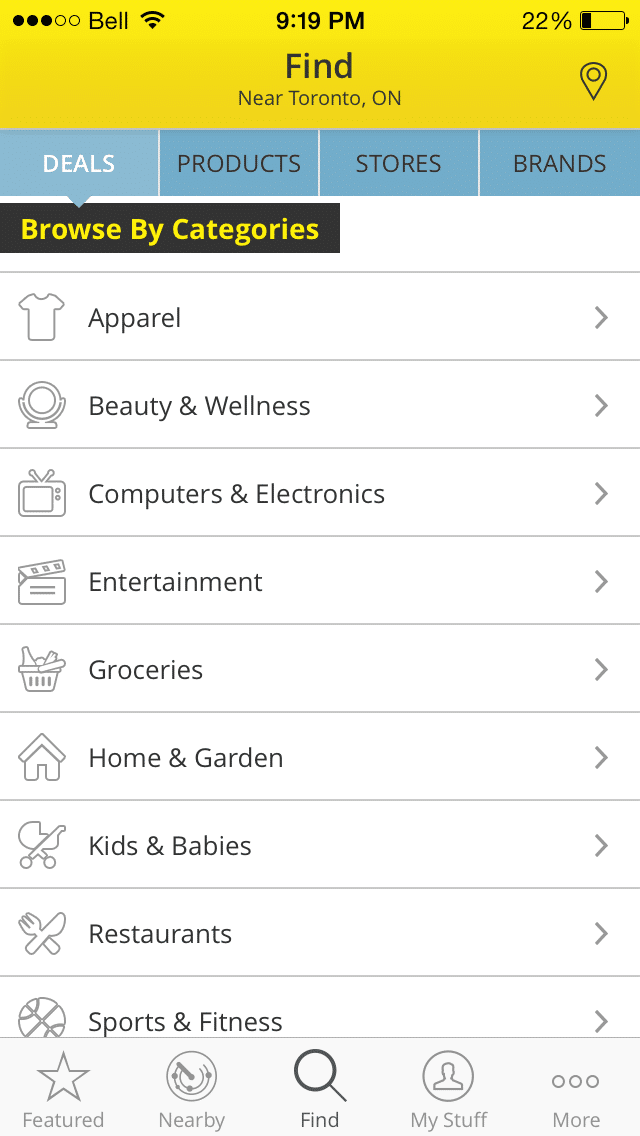Open the Kids & Babies category
The image size is (640, 1136).
[320, 845]
